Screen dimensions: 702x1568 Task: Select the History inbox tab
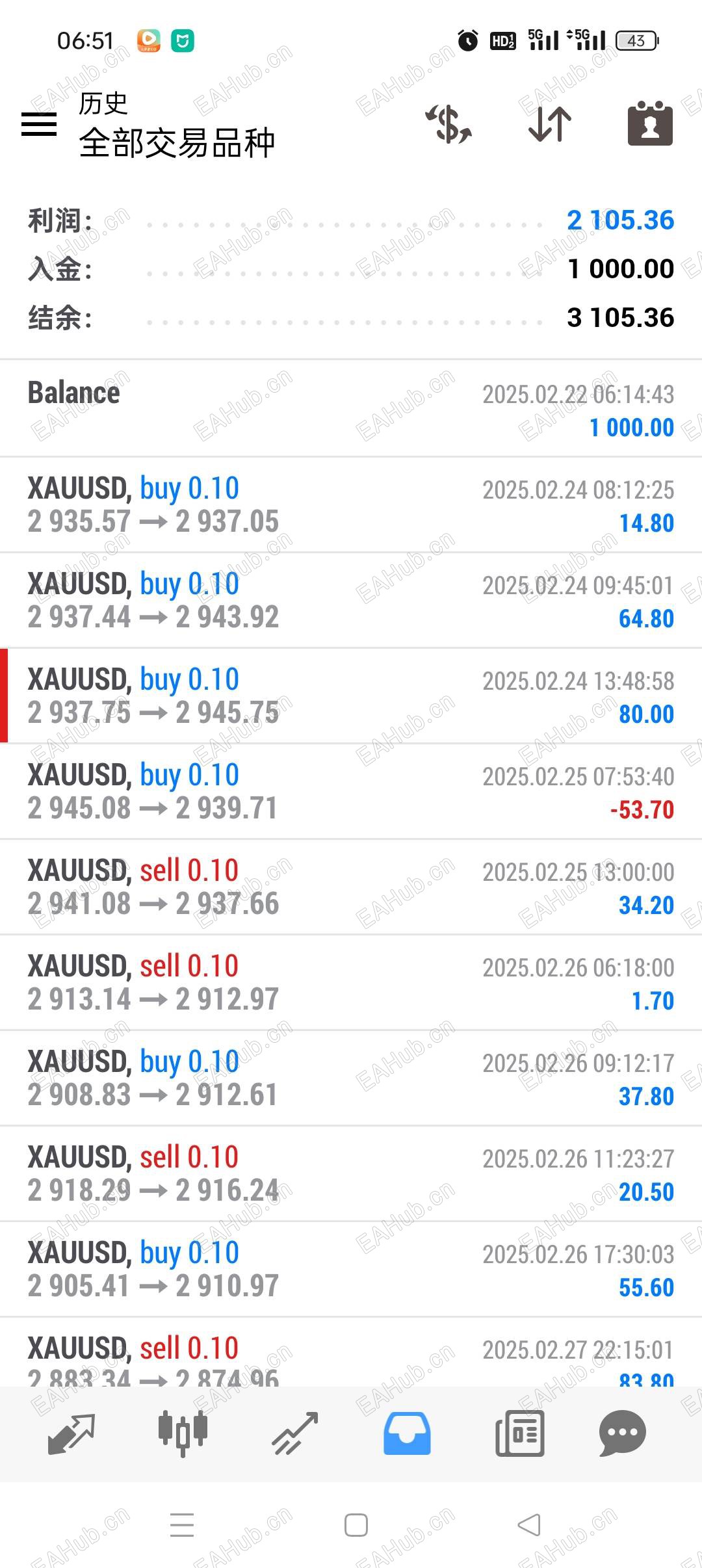click(x=407, y=1433)
